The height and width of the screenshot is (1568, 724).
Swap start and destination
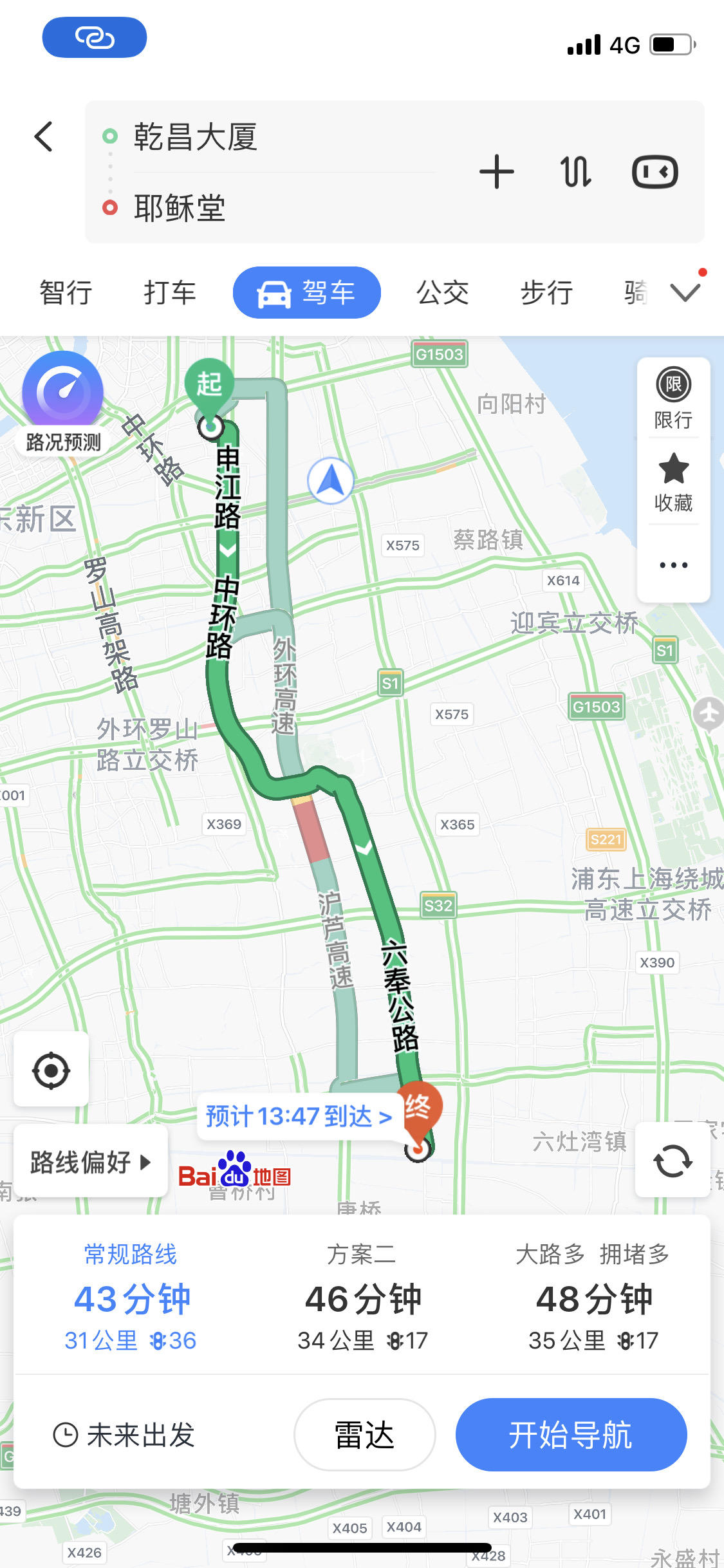[576, 172]
